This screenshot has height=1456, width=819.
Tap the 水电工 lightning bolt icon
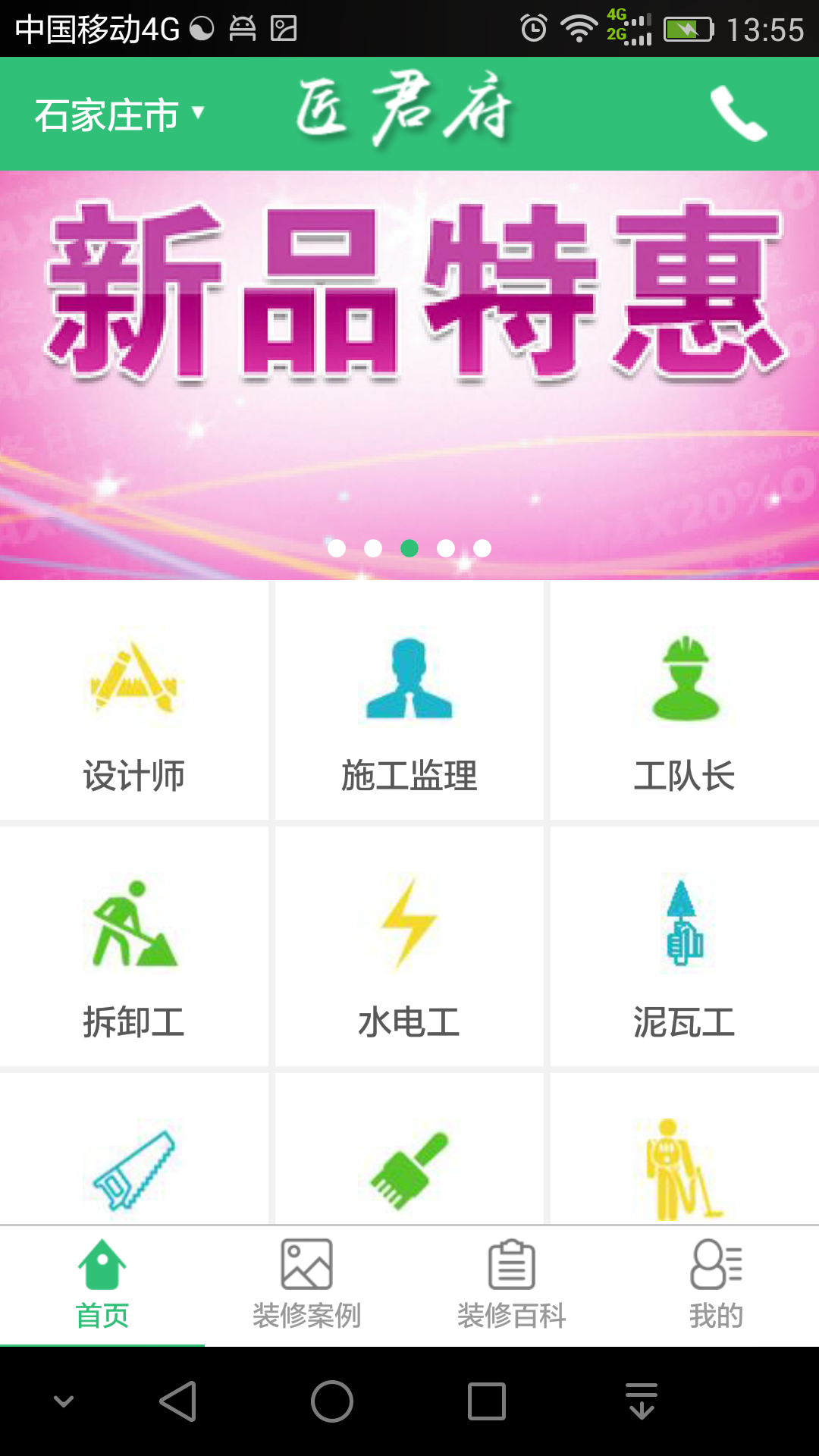pyautogui.click(x=409, y=925)
